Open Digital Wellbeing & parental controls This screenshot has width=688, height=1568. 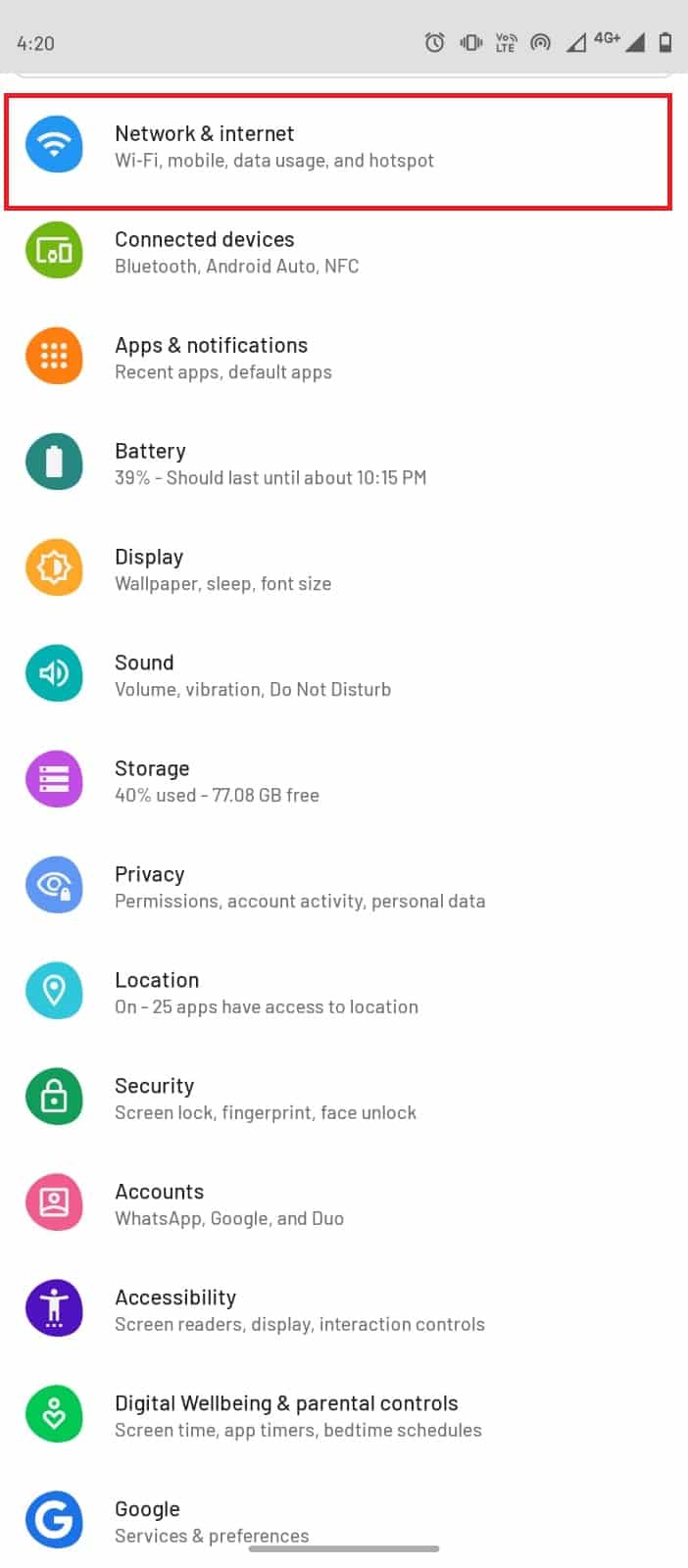click(298, 1417)
